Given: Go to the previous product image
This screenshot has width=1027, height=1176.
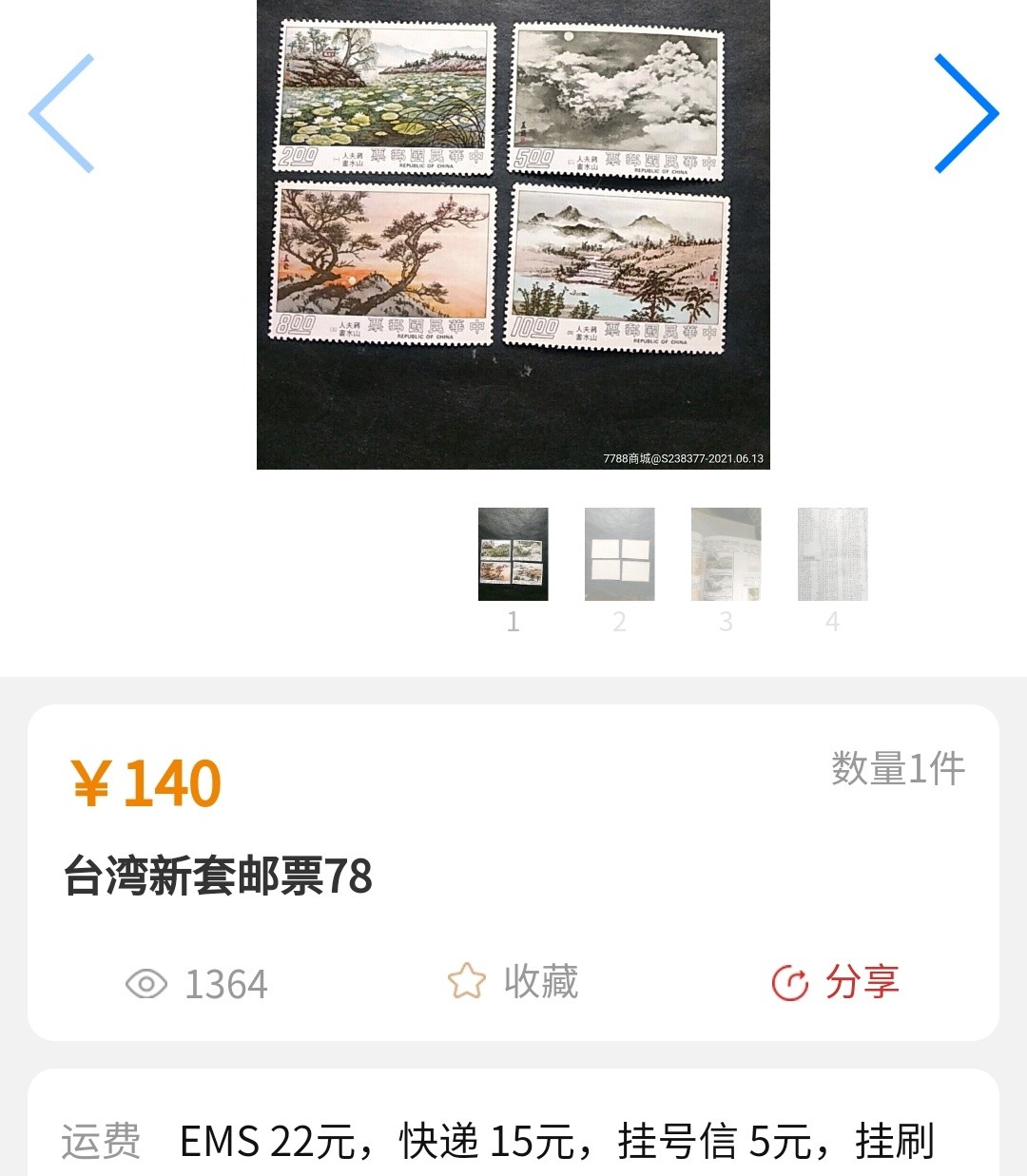Looking at the screenshot, I should pyautogui.click(x=62, y=114).
